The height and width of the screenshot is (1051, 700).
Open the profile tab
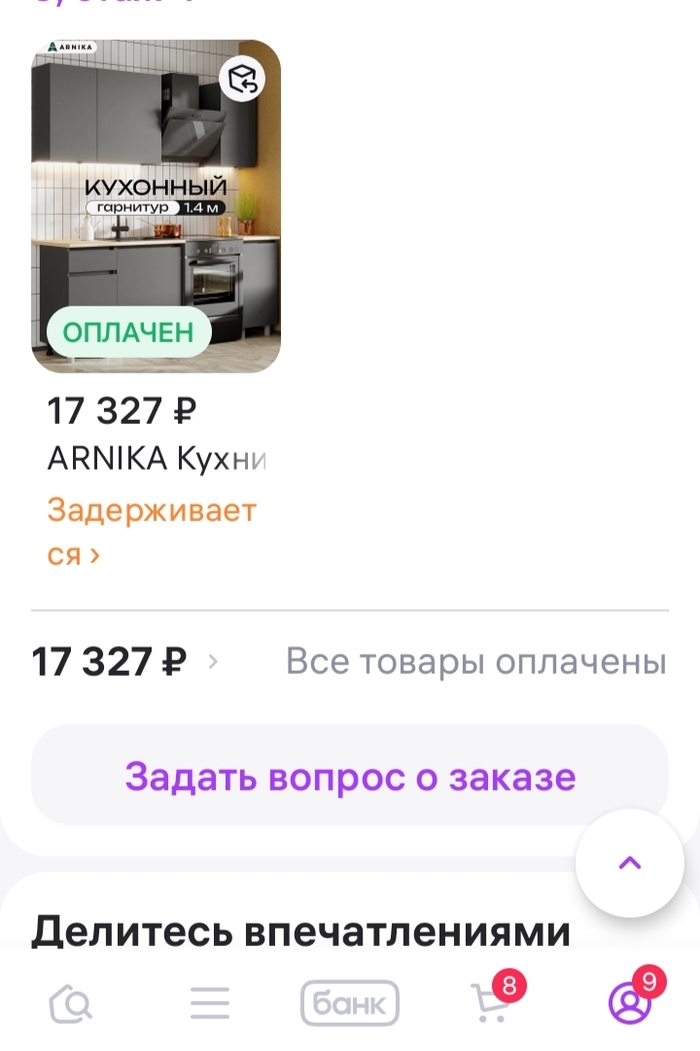(x=630, y=1003)
